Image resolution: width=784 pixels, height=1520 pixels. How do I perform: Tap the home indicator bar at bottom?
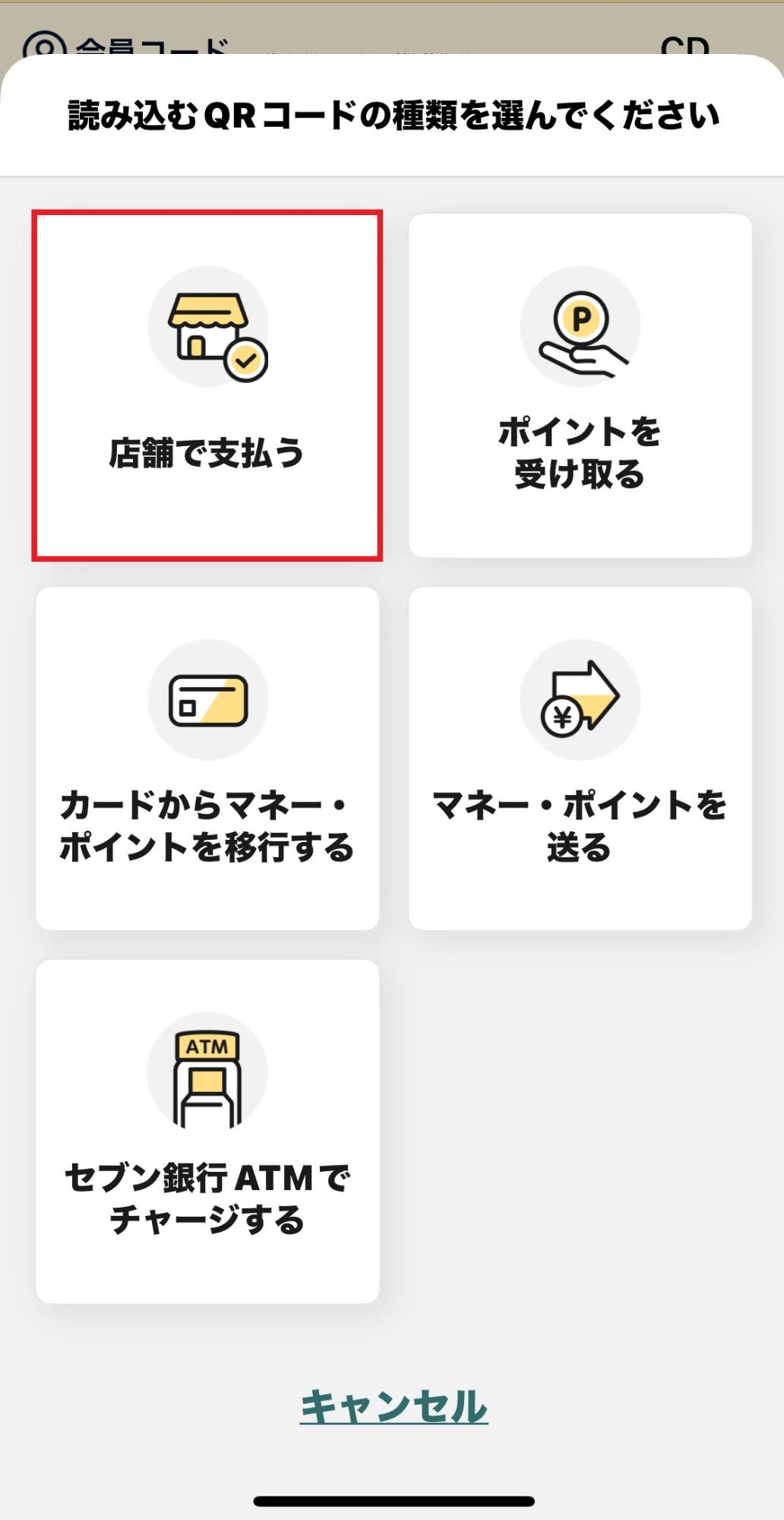(x=392, y=1500)
